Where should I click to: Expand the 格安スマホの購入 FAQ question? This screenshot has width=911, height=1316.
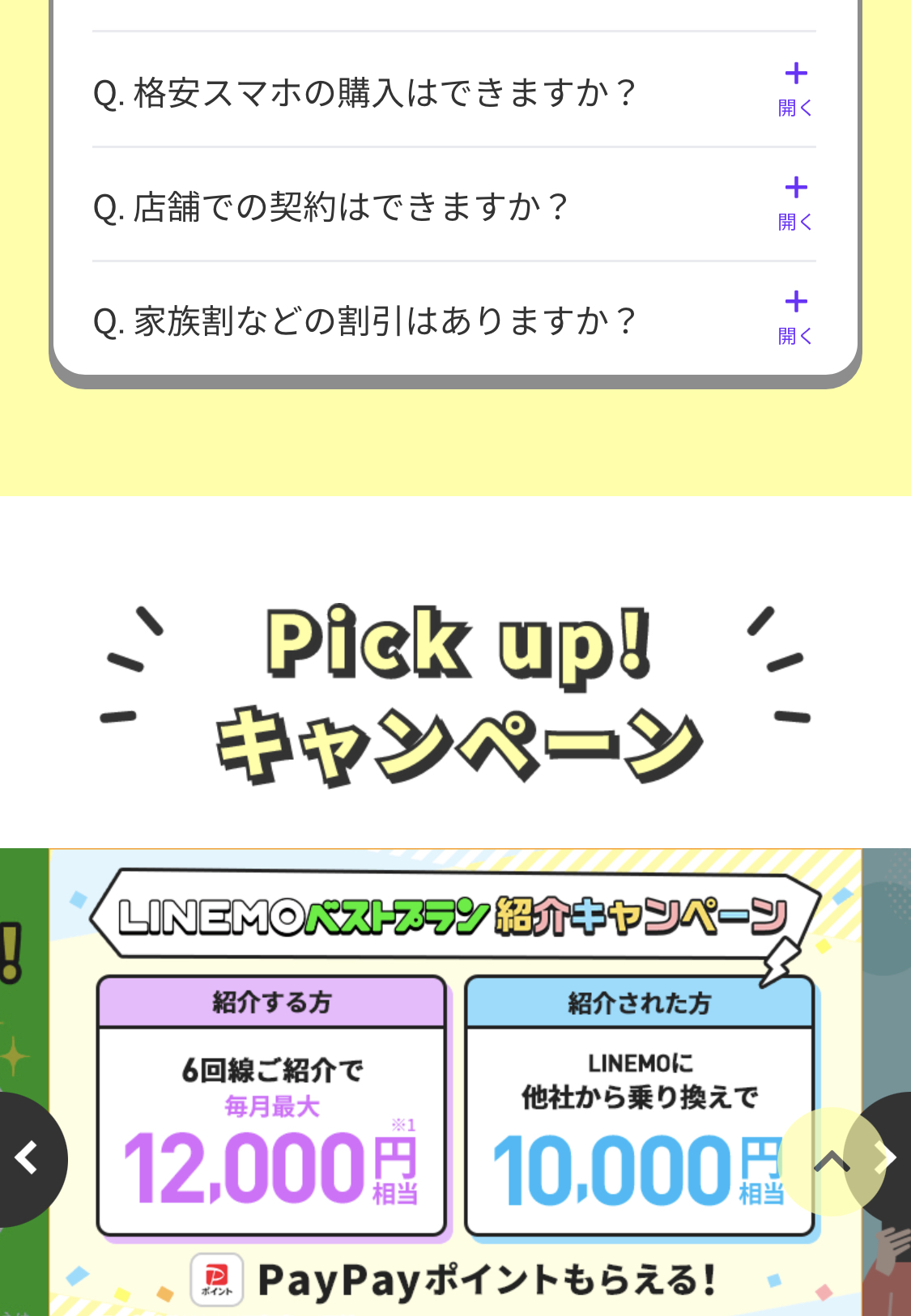(x=795, y=89)
